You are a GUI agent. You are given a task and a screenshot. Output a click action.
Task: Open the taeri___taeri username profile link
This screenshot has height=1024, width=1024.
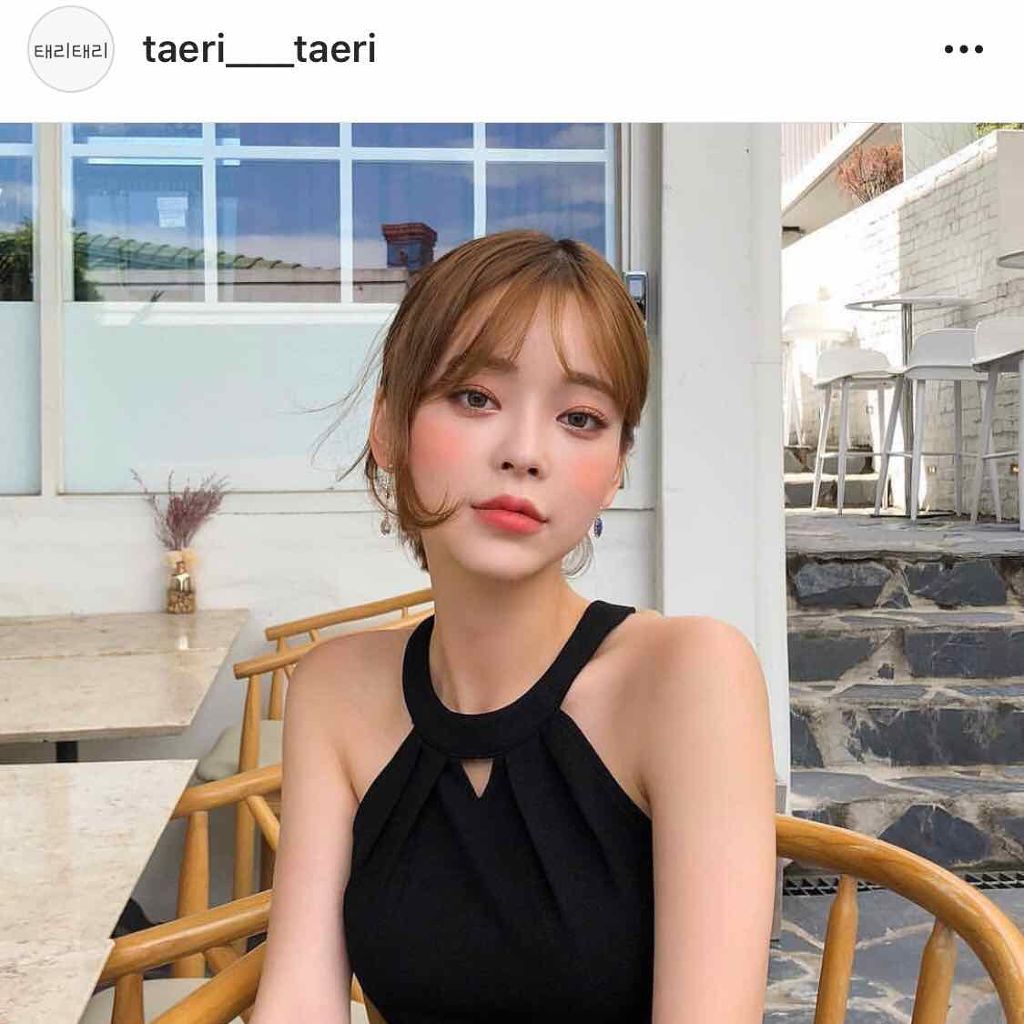259,49
